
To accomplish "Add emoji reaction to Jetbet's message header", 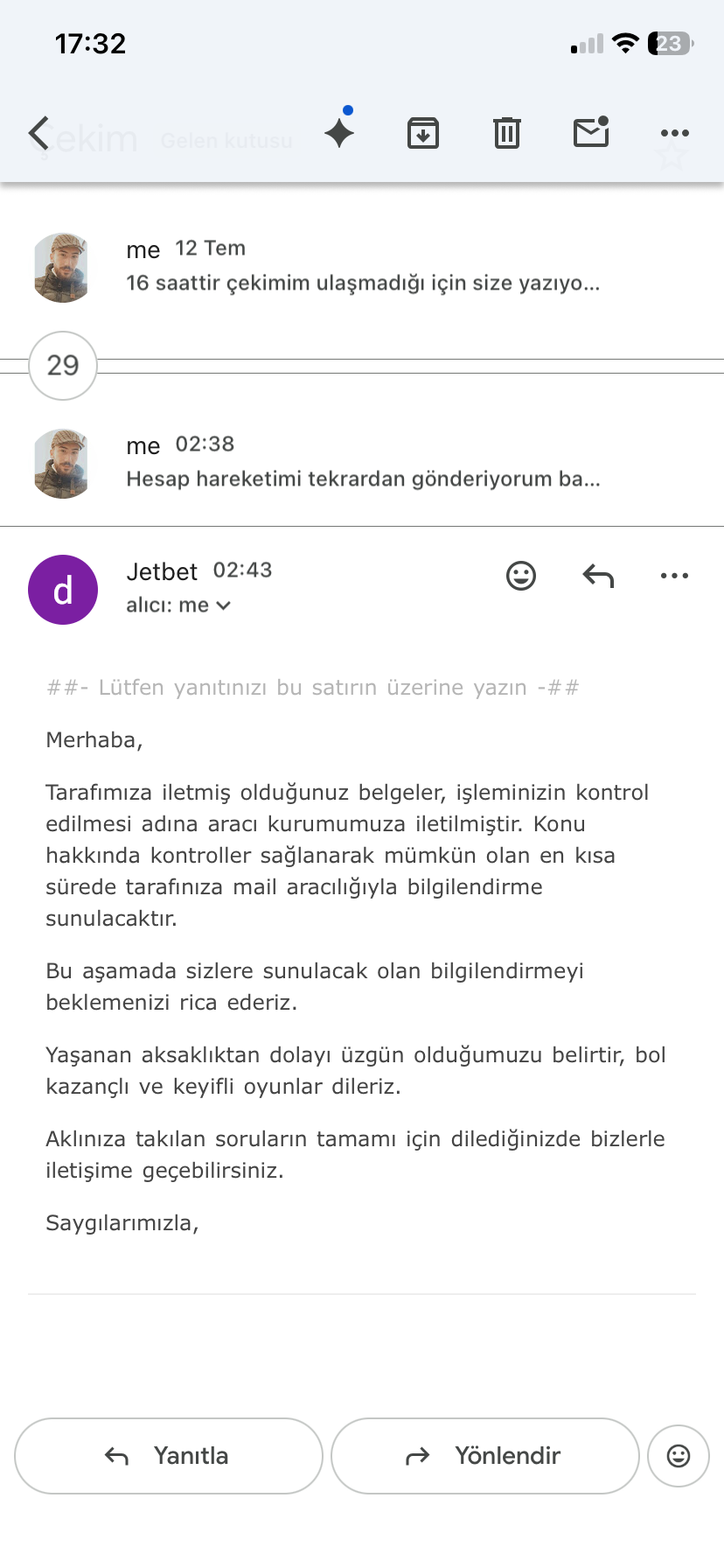I will 521,576.
